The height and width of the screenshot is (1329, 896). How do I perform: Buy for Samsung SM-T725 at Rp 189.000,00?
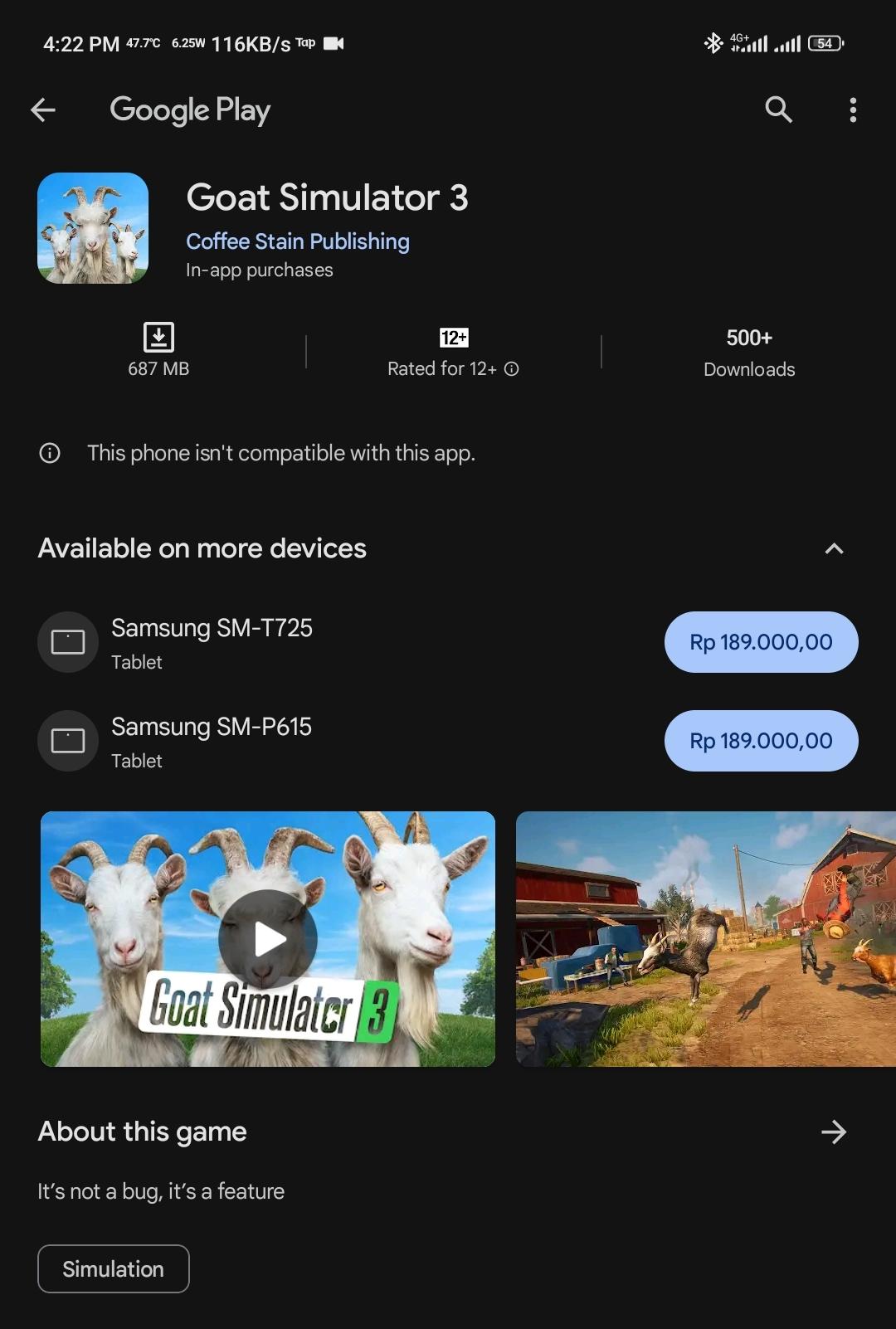point(761,642)
